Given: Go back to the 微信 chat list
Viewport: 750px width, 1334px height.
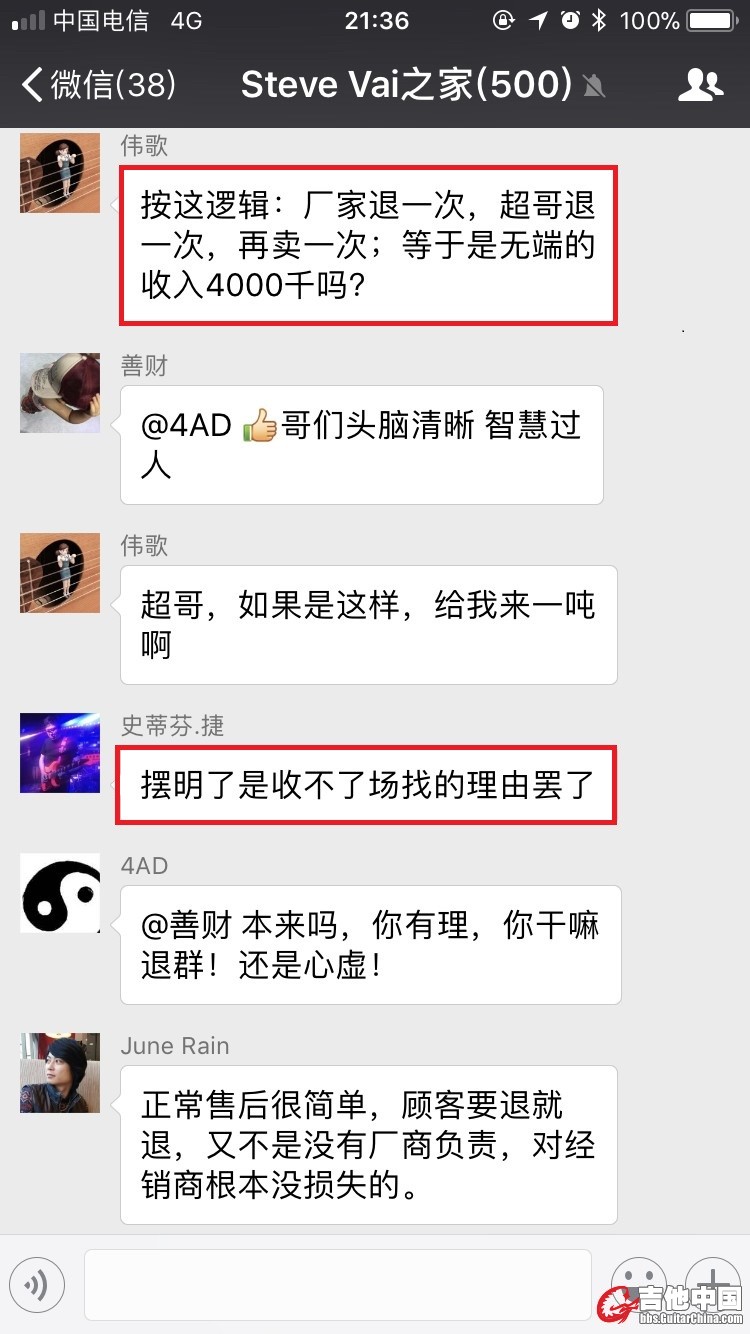Looking at the screenshot, I should (x=98, y=85).
